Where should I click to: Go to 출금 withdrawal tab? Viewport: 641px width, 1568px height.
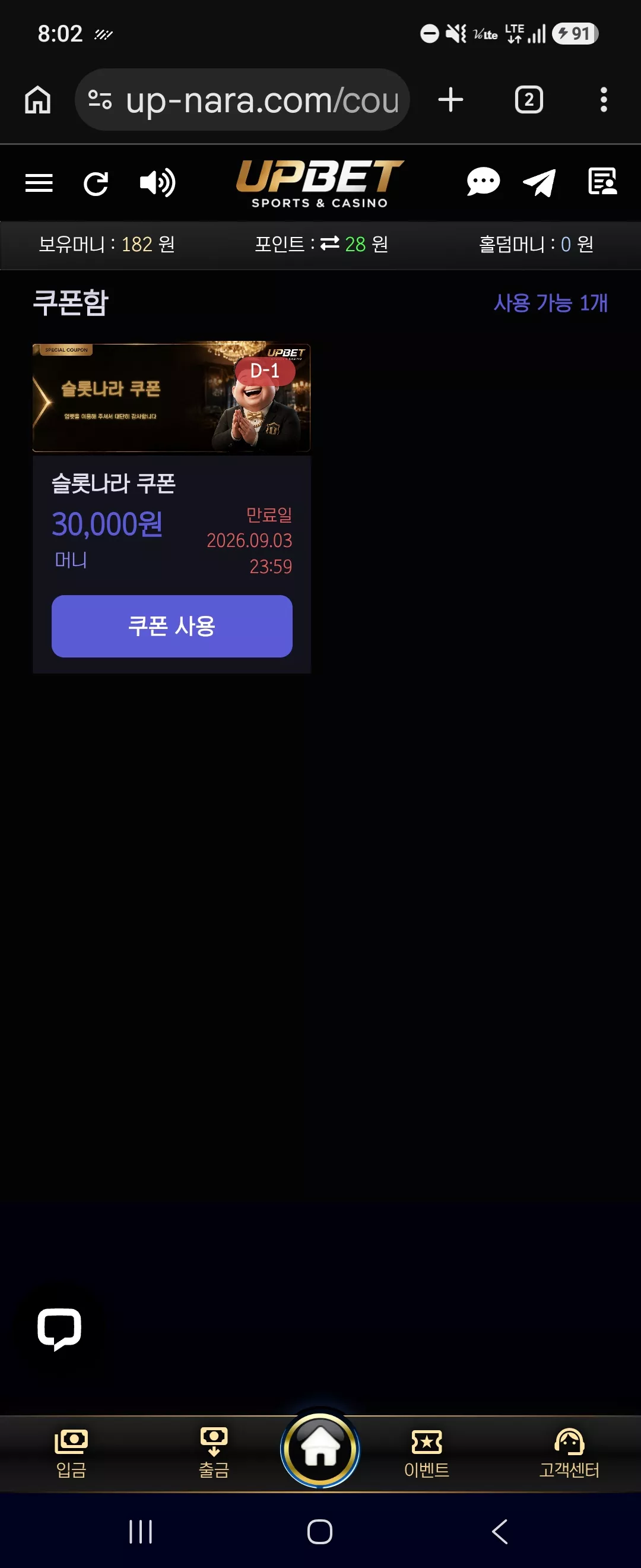(x=214, y=1453)
